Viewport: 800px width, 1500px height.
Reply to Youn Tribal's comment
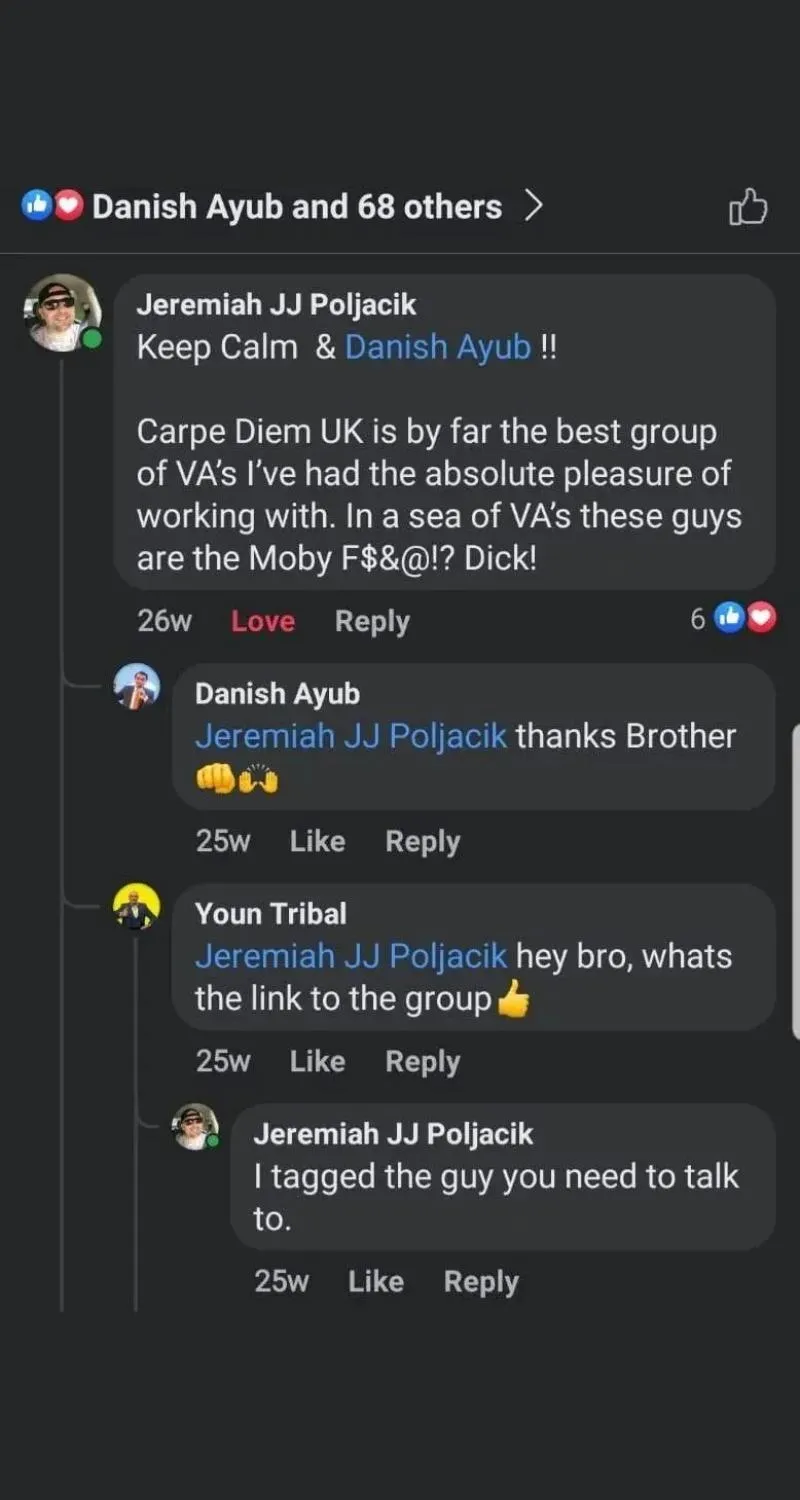click(423, 1061)
